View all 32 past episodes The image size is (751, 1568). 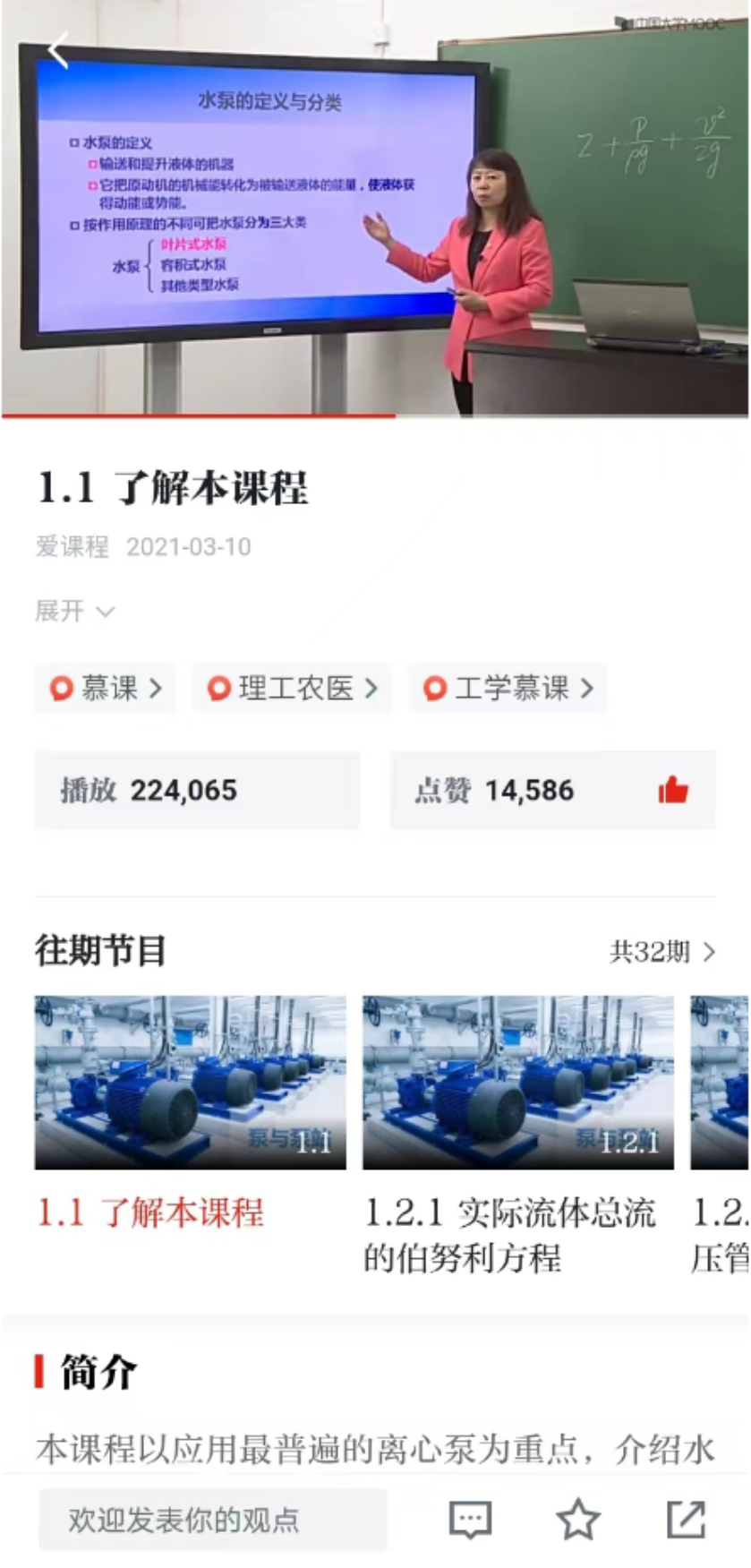[661, 952]
